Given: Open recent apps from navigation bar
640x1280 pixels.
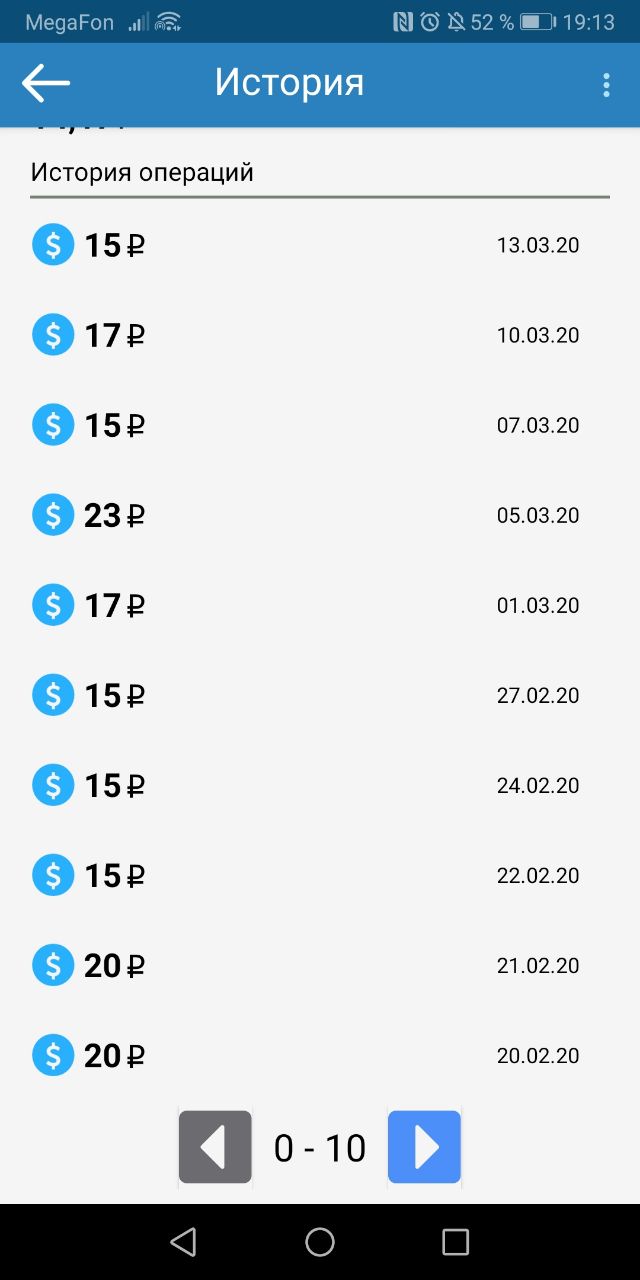Looking at the screenshot, I should point(455,1242).
